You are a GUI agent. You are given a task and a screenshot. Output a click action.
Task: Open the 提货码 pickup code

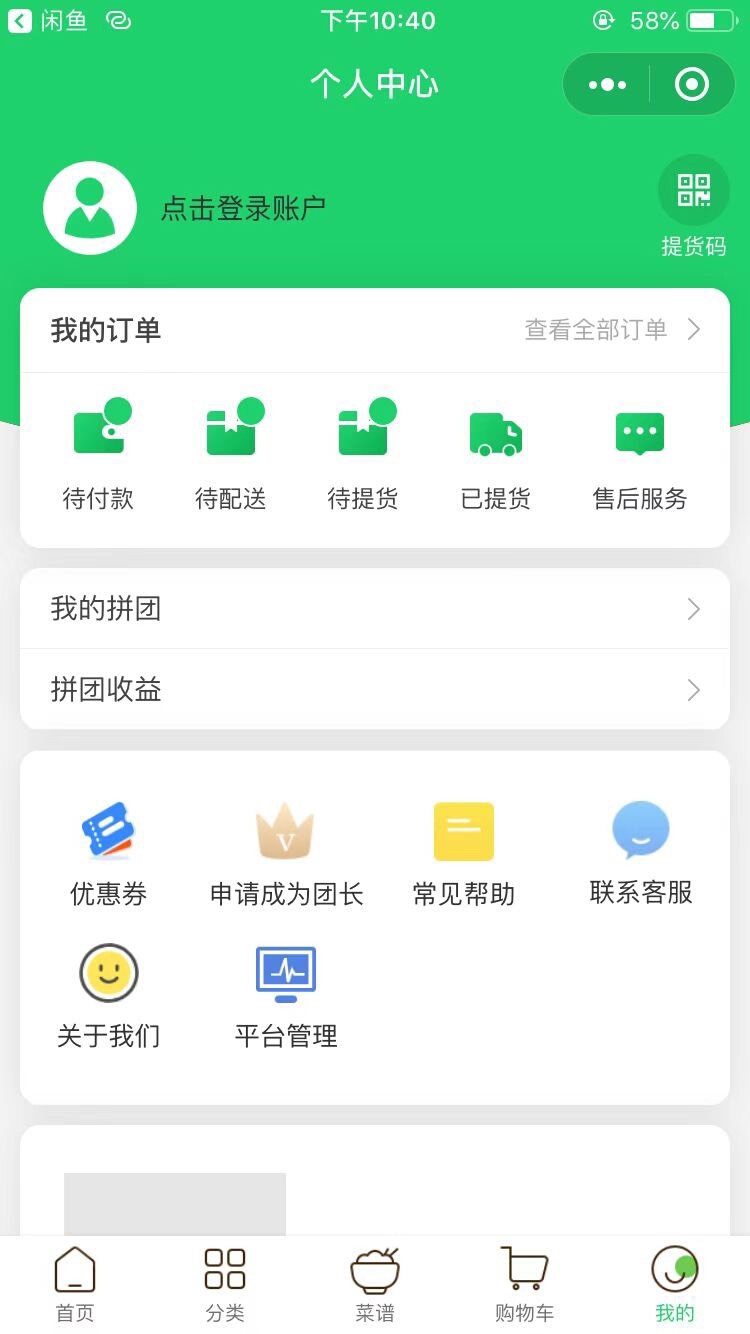693,206
